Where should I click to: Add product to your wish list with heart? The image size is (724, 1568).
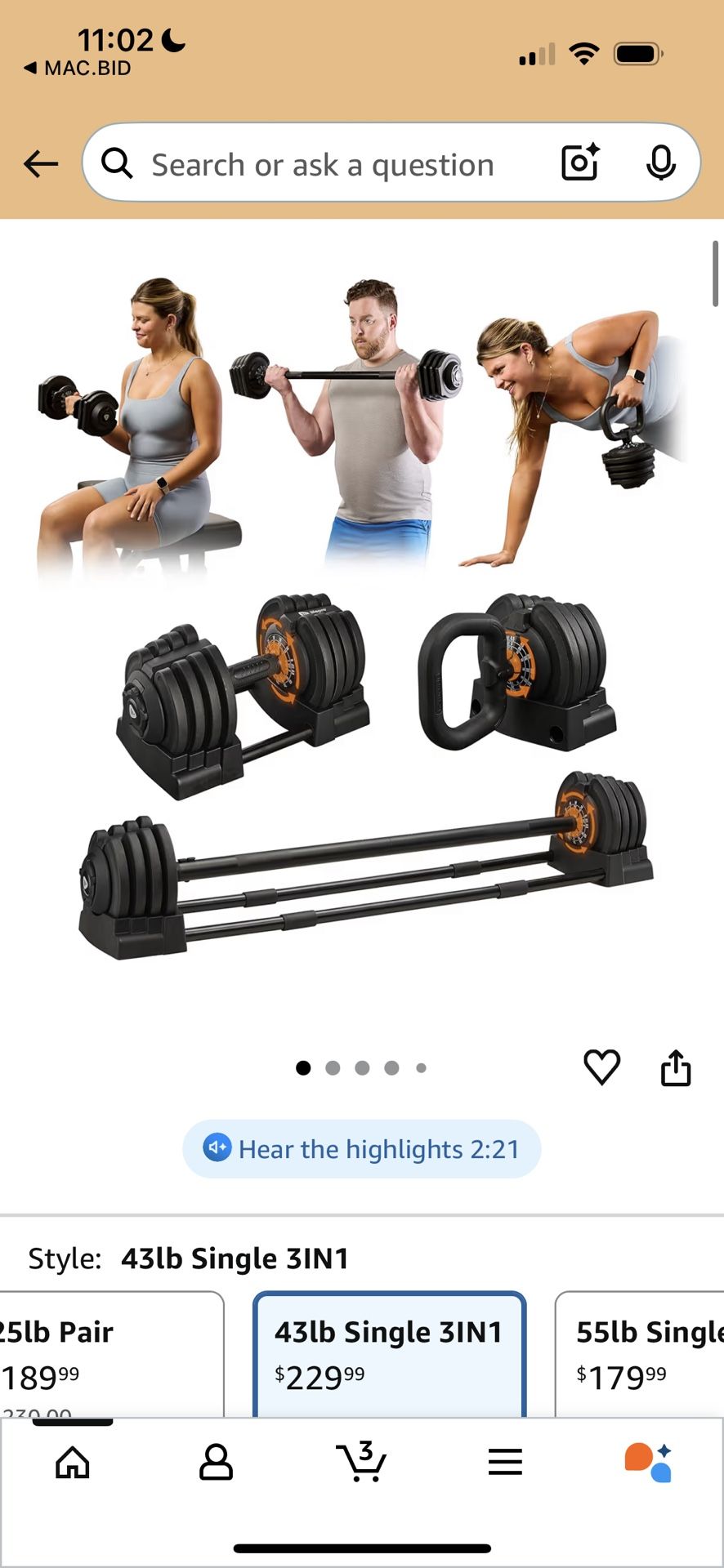click(602, 1067)
